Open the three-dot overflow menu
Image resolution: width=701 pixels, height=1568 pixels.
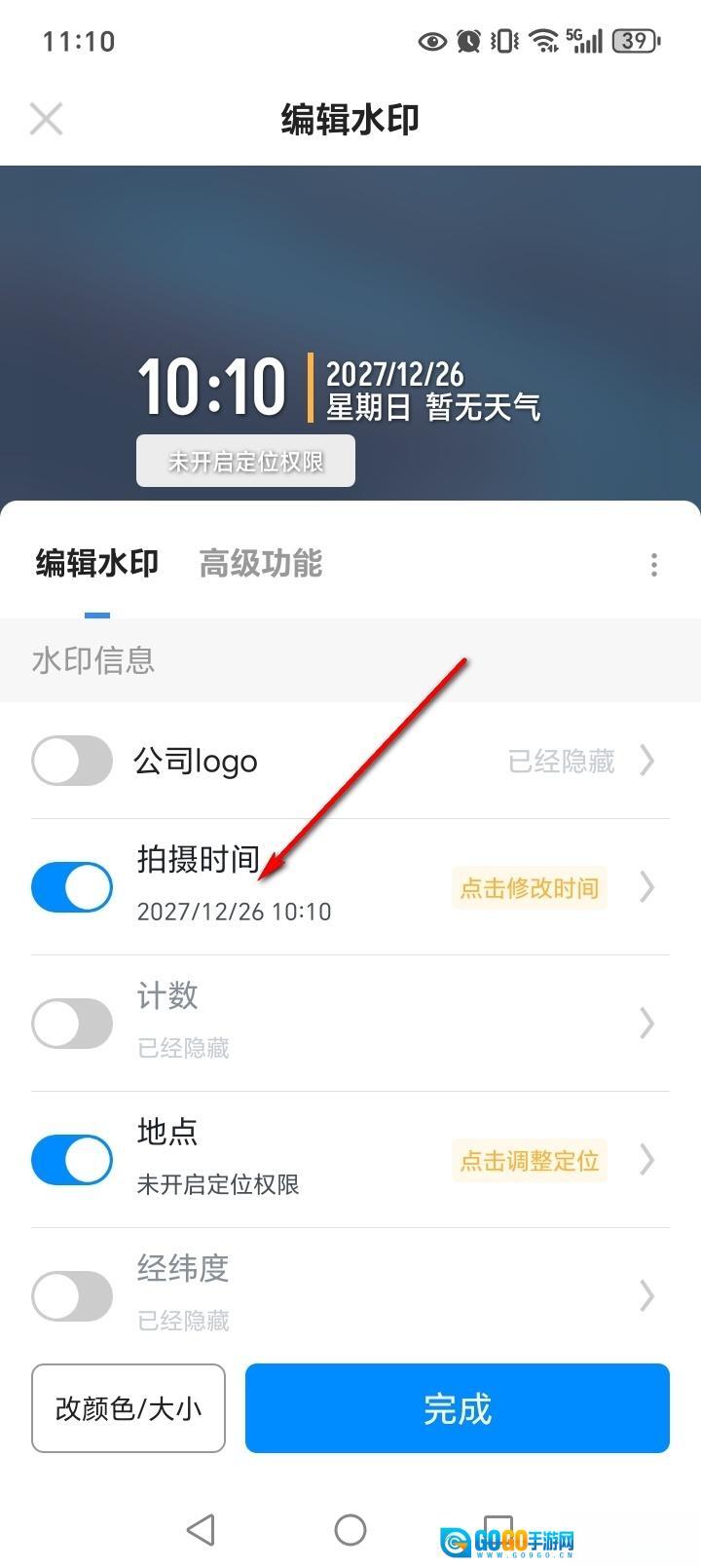[x=653, y=565]
